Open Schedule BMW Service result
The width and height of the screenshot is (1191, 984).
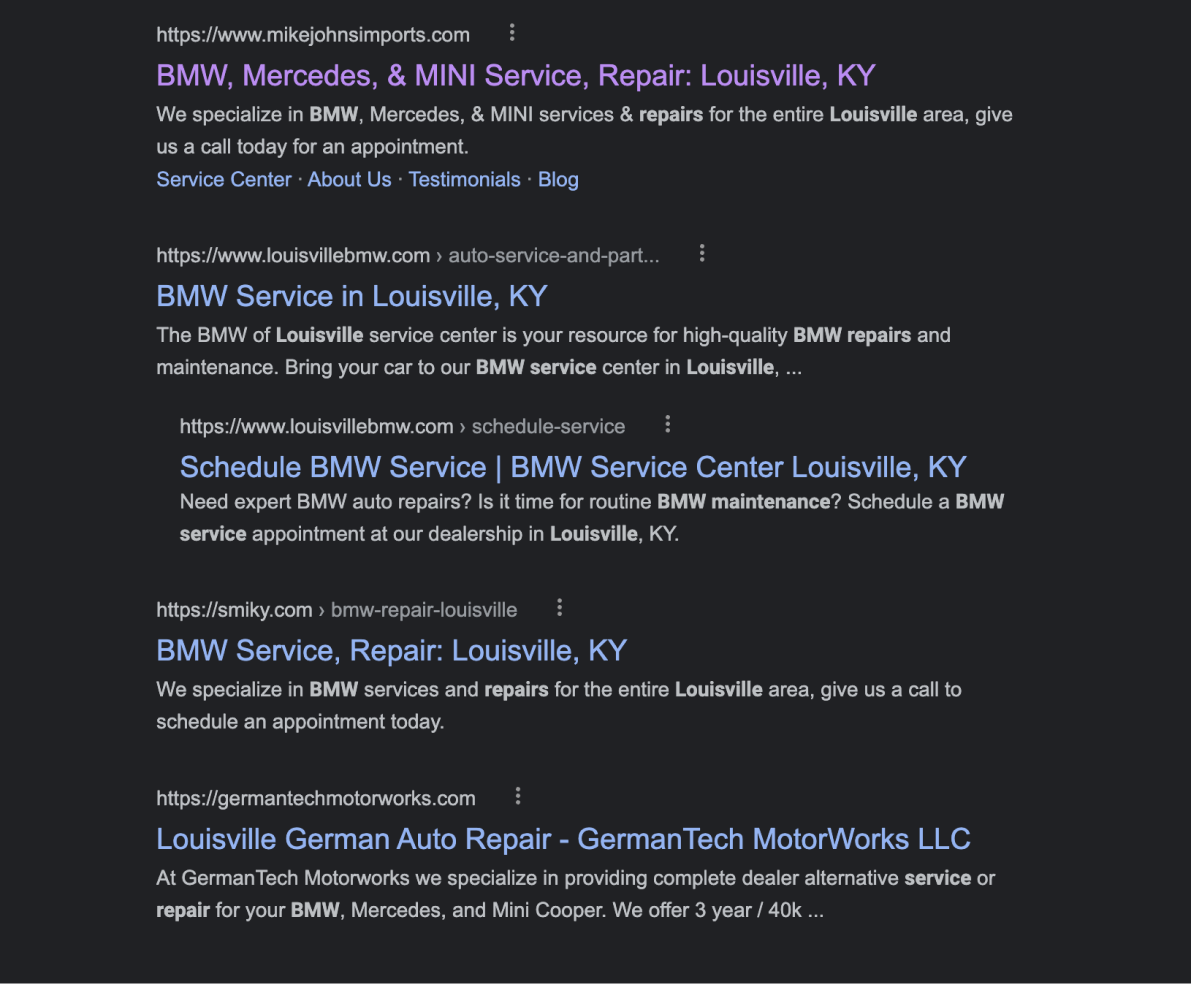(x=573, y=467)
